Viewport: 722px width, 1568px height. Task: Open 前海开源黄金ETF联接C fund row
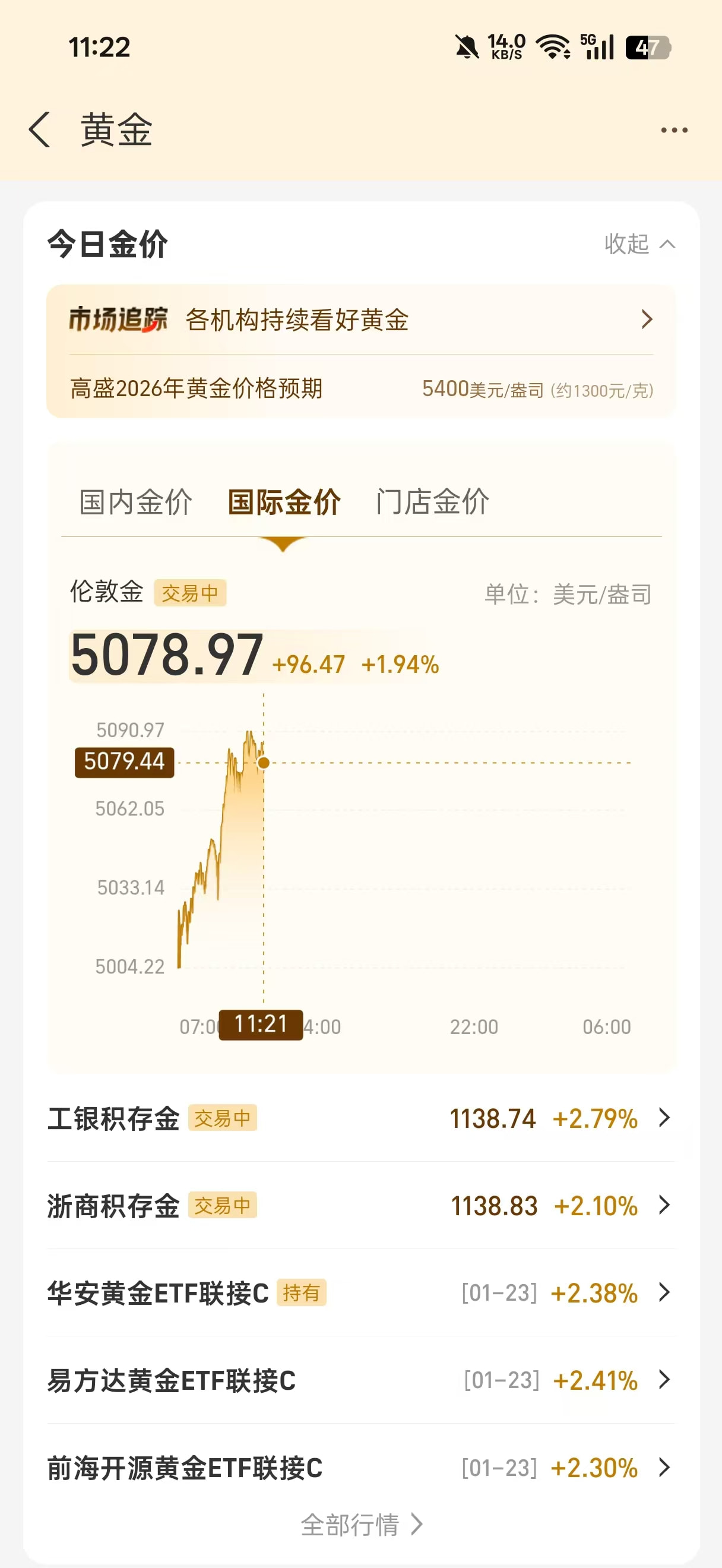[x=362, y=1468]
